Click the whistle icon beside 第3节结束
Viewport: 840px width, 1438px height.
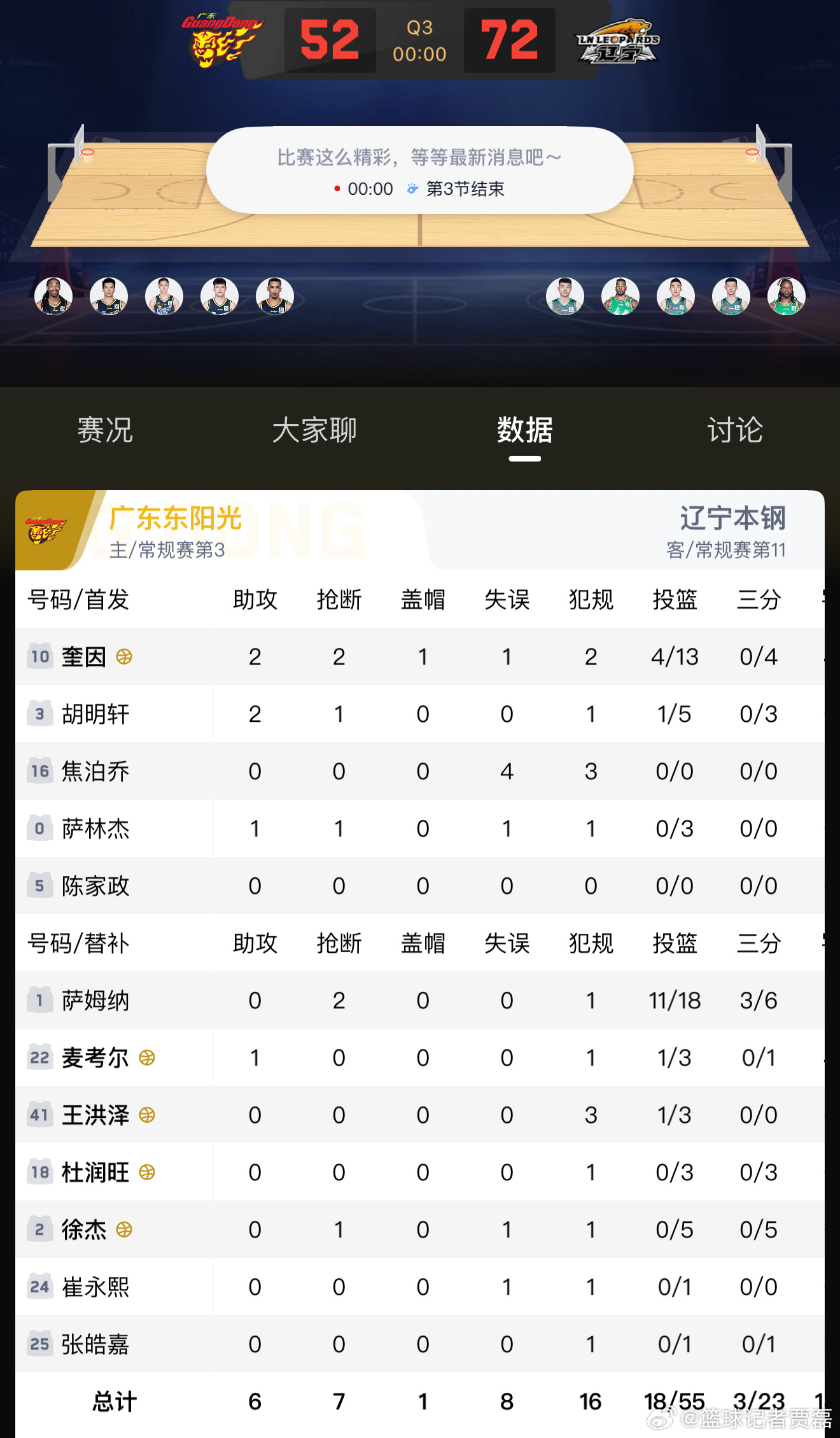pyautogui.click(x=414, y=188)
